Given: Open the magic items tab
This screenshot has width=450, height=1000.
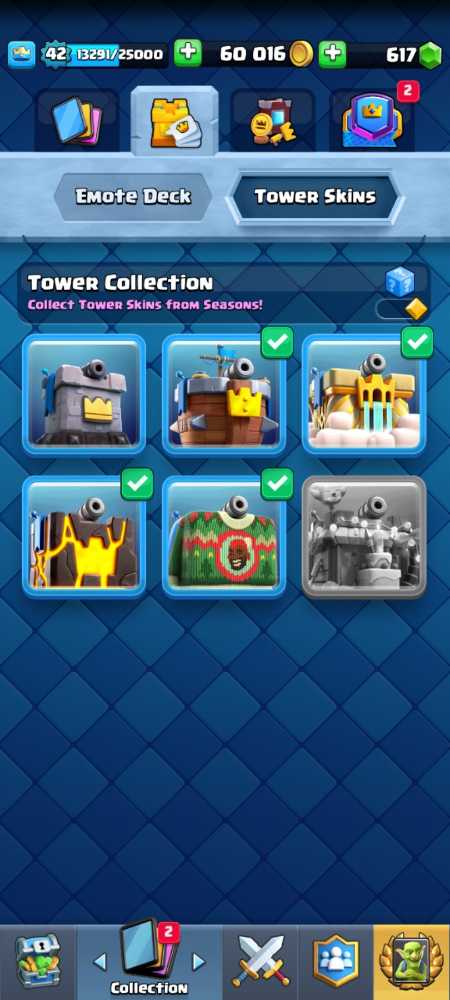Looking at the screenshot, I should (272, 120).
